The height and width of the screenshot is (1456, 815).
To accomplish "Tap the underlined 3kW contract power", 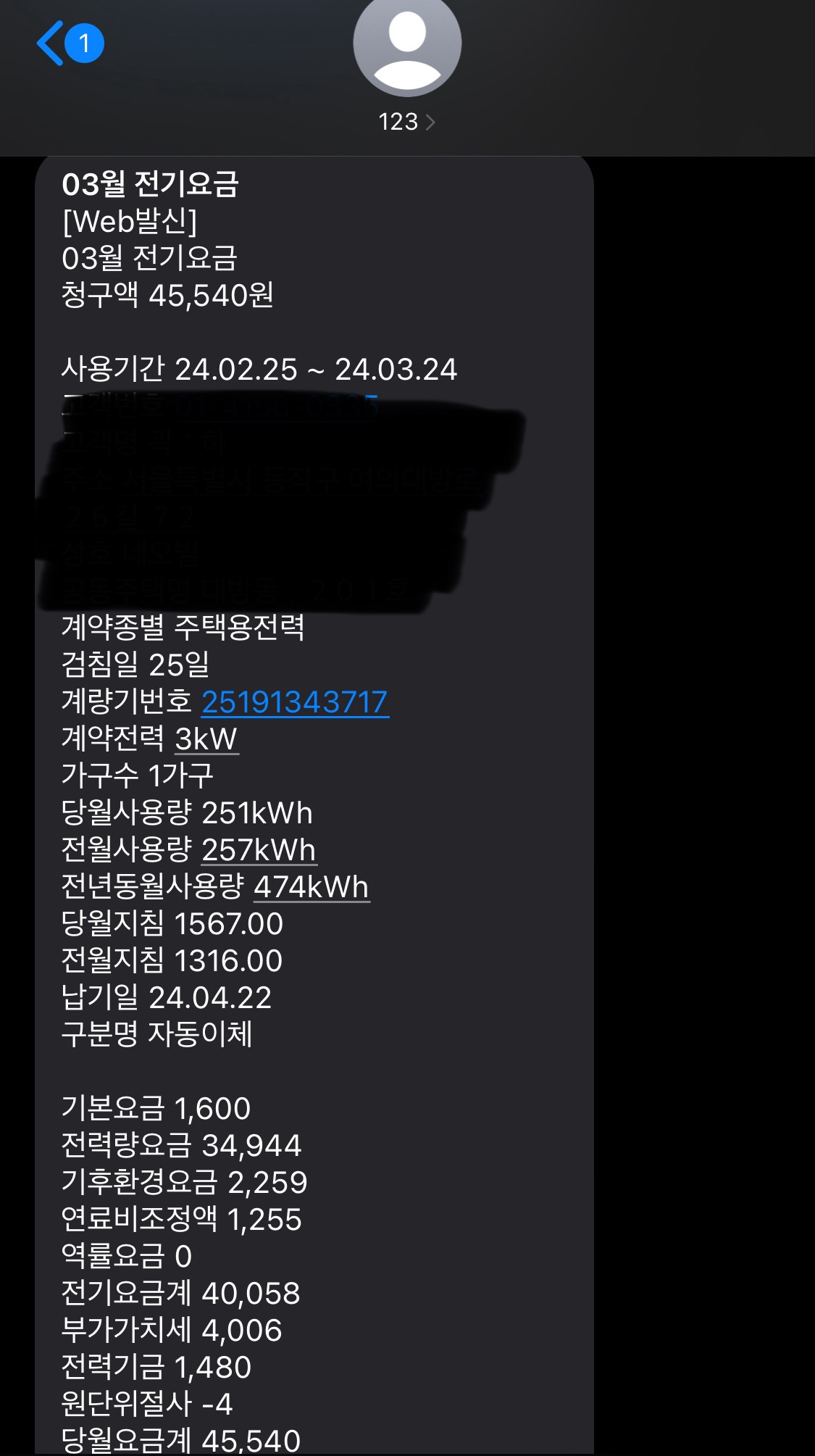I will [206, 739].
